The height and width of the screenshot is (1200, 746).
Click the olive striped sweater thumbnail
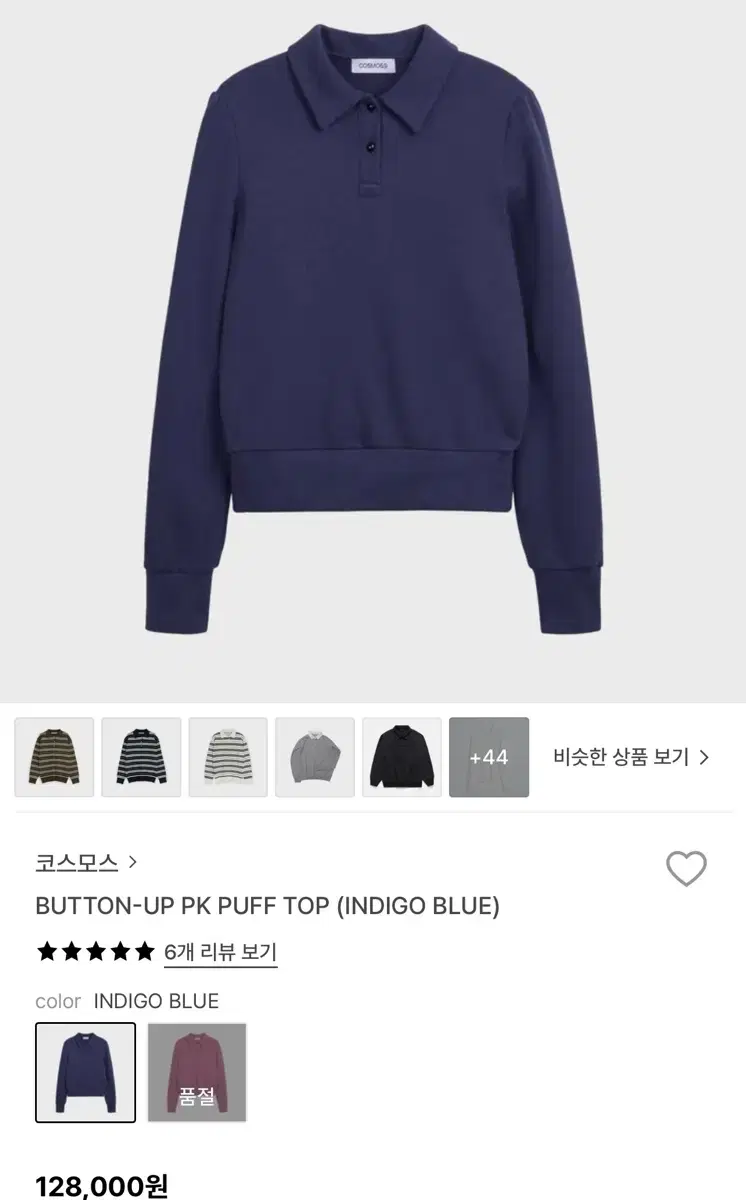[x=54, y=757]
